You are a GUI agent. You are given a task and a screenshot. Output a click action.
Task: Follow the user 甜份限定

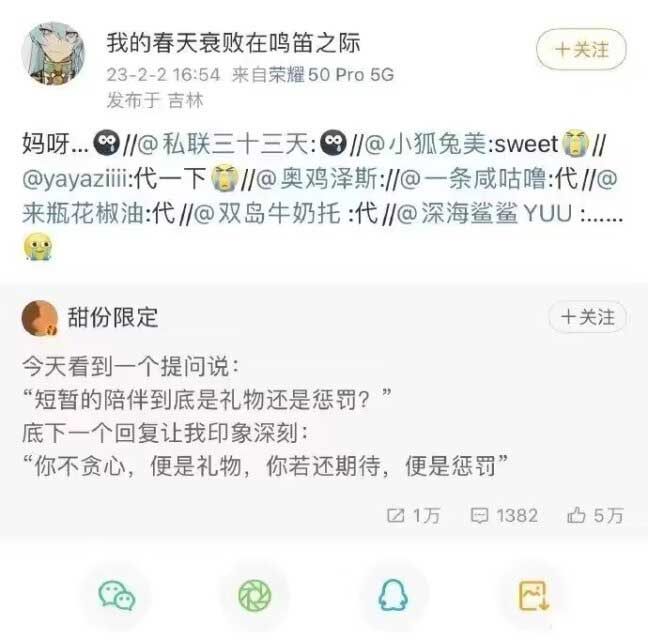click(587, 317)
